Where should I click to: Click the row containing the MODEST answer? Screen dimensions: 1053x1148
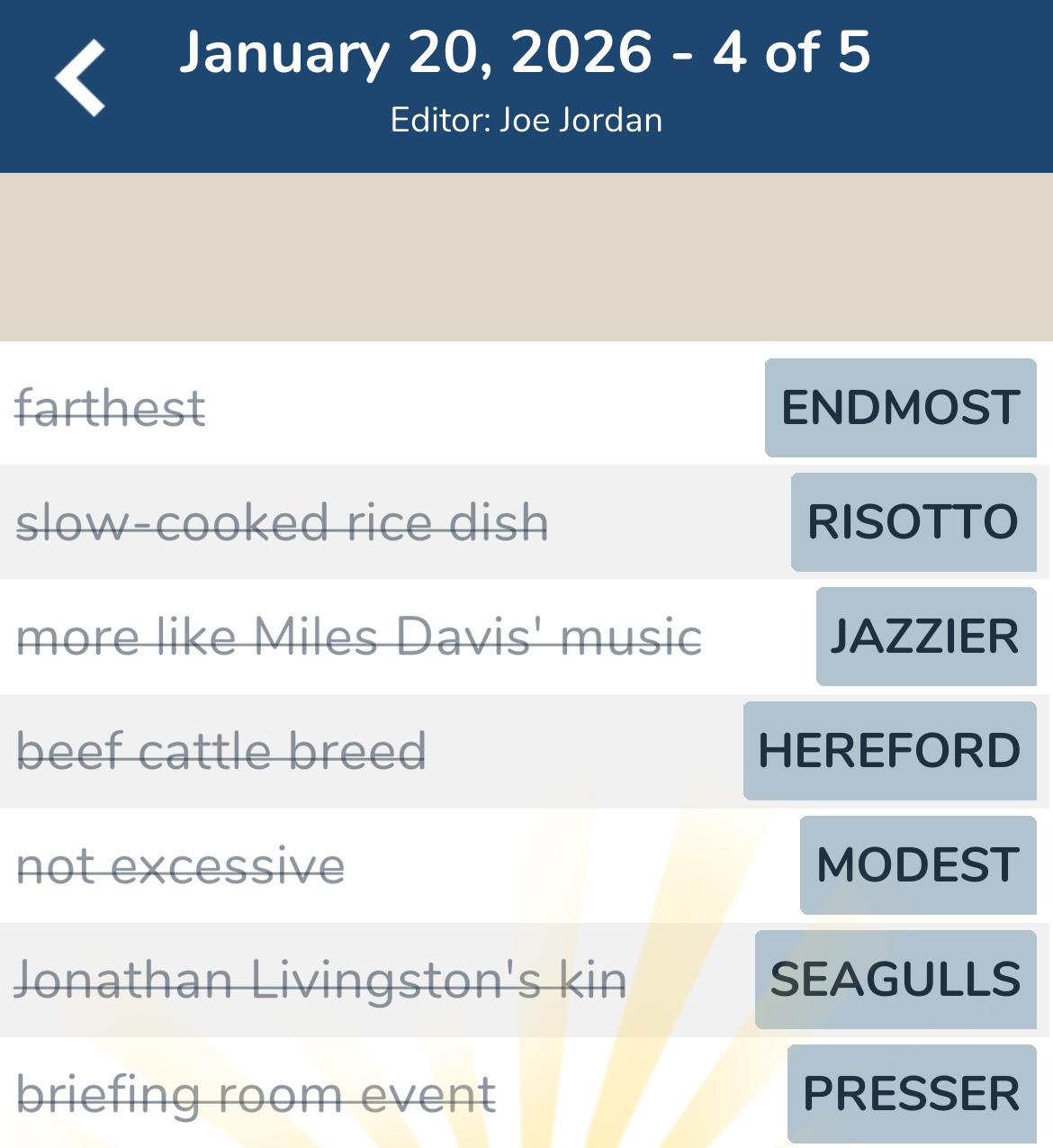point(450,864)
